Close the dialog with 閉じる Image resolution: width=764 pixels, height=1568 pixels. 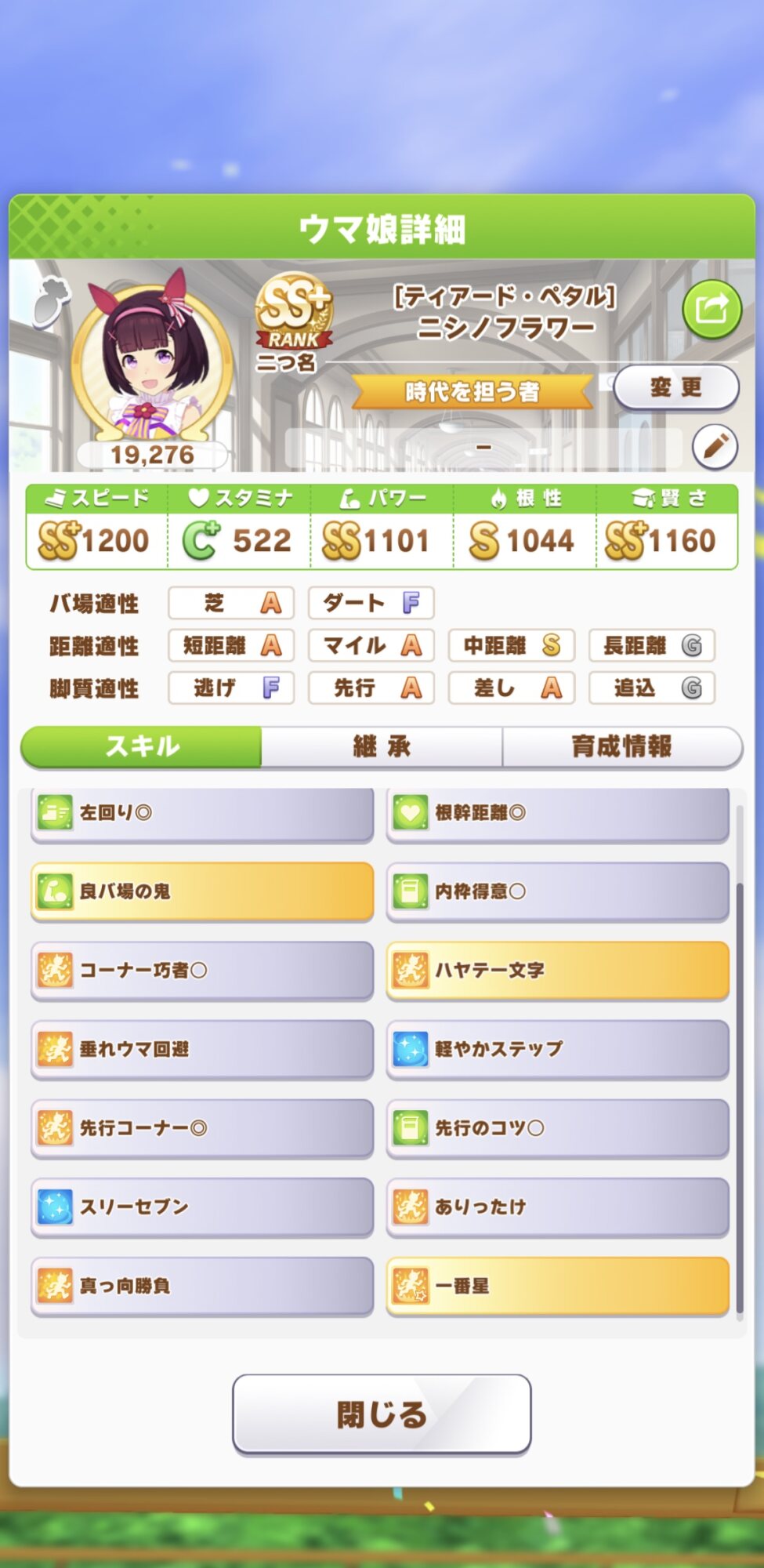click(382, 1415)
